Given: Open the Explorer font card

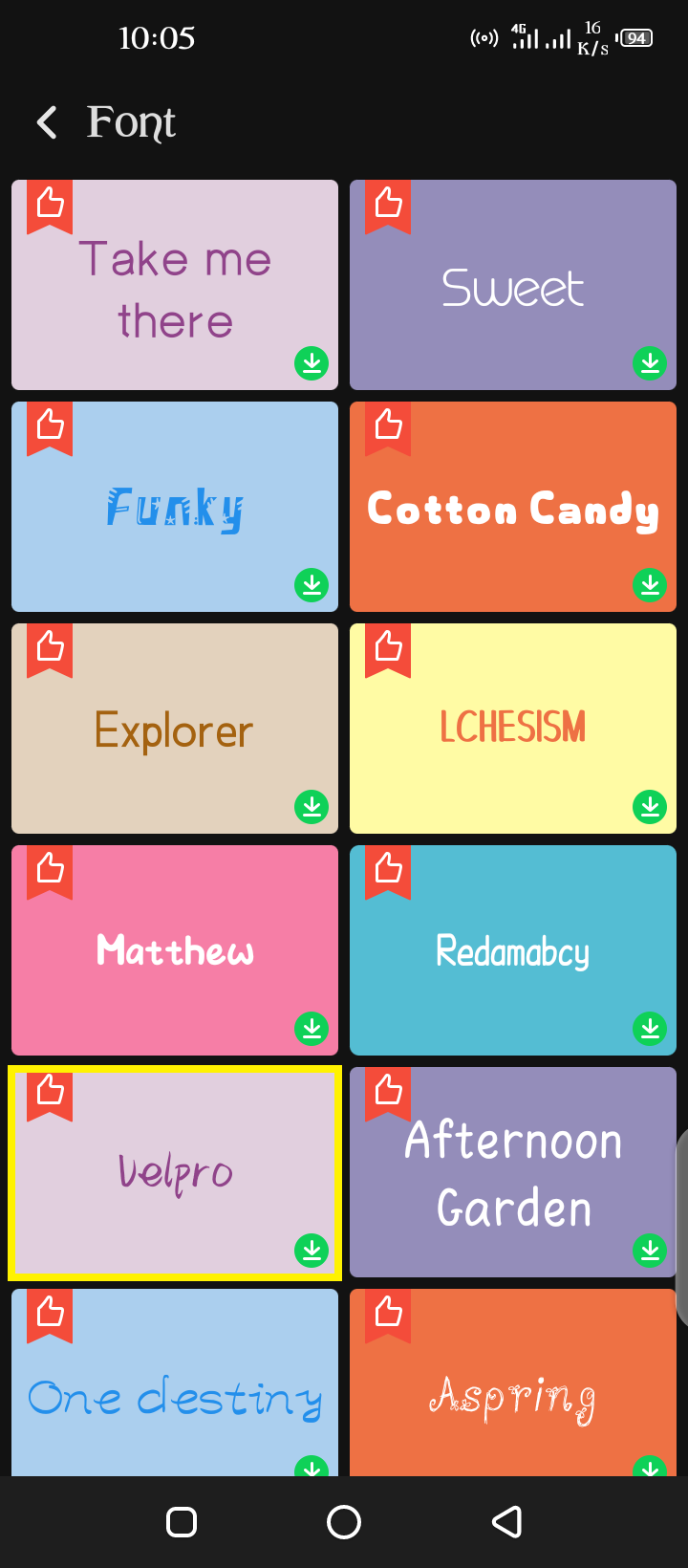Looking at the screenshot, I should 175,729.
